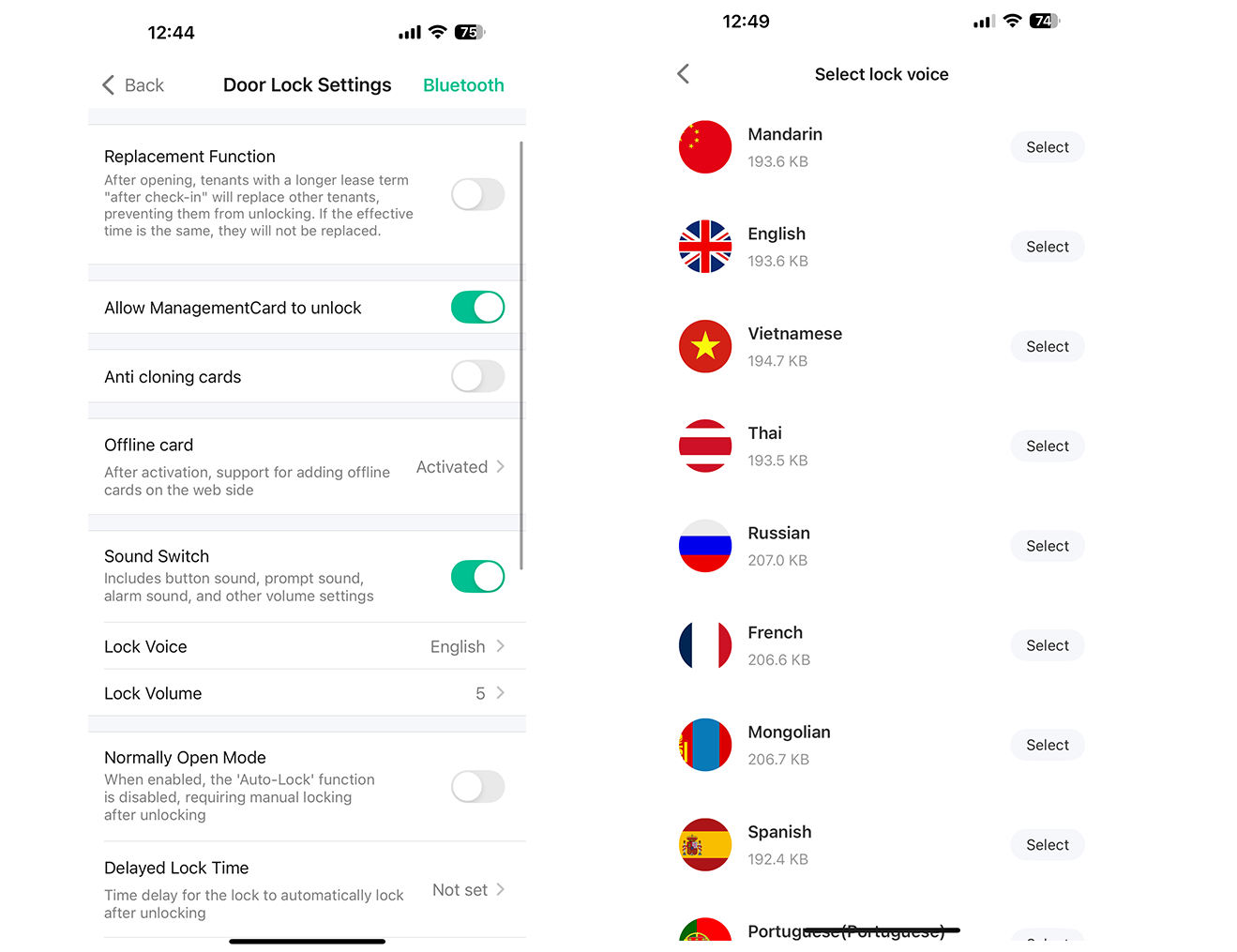This screenshot has width=1237, height=952.
Task: Open Lock Voice language setting
Action: click(x=466, y=646)
